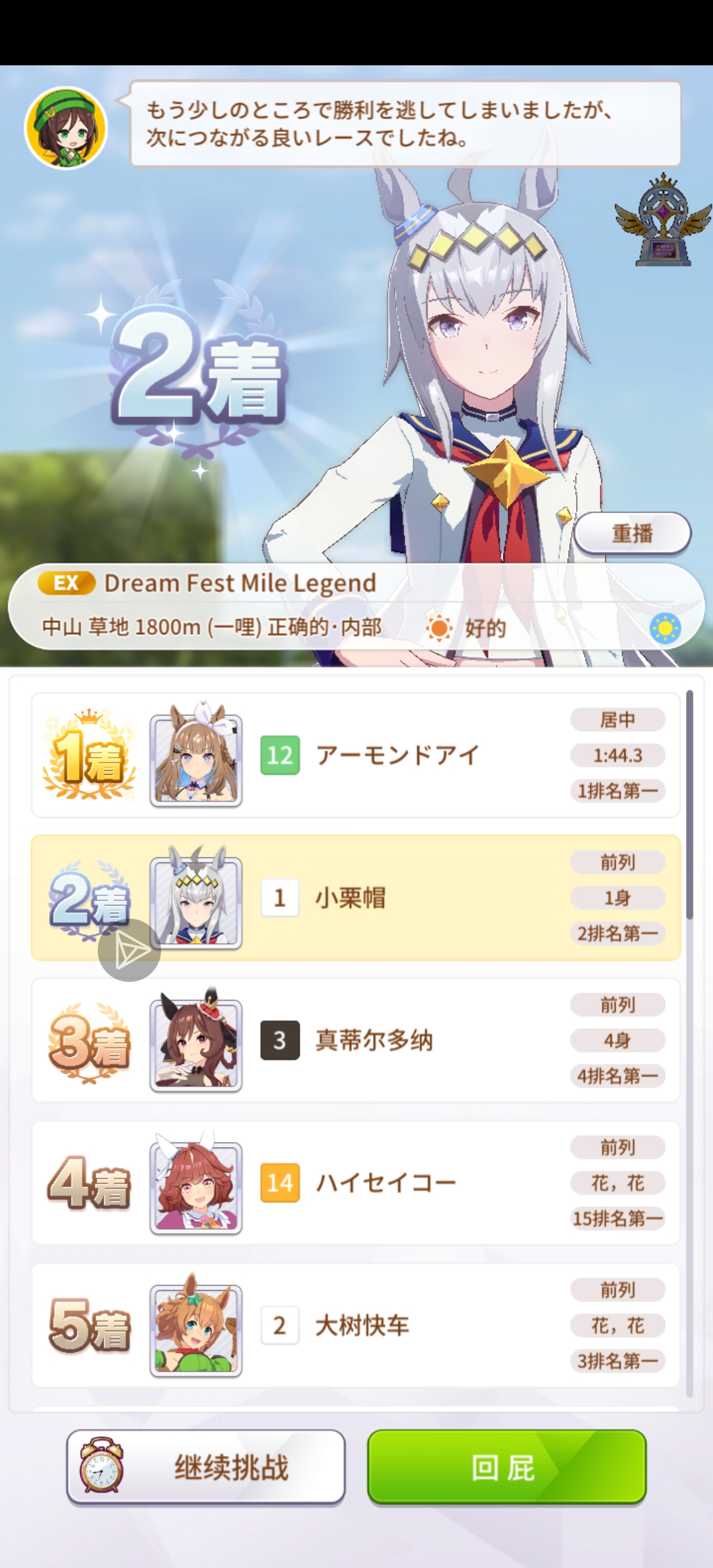Tap the trophy icon beside the character

point(663,222)
